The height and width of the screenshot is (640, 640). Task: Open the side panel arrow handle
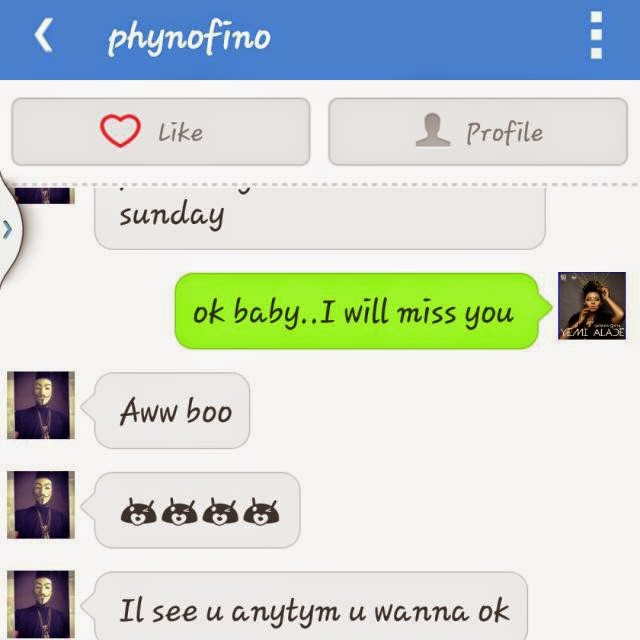click(8, 229)
